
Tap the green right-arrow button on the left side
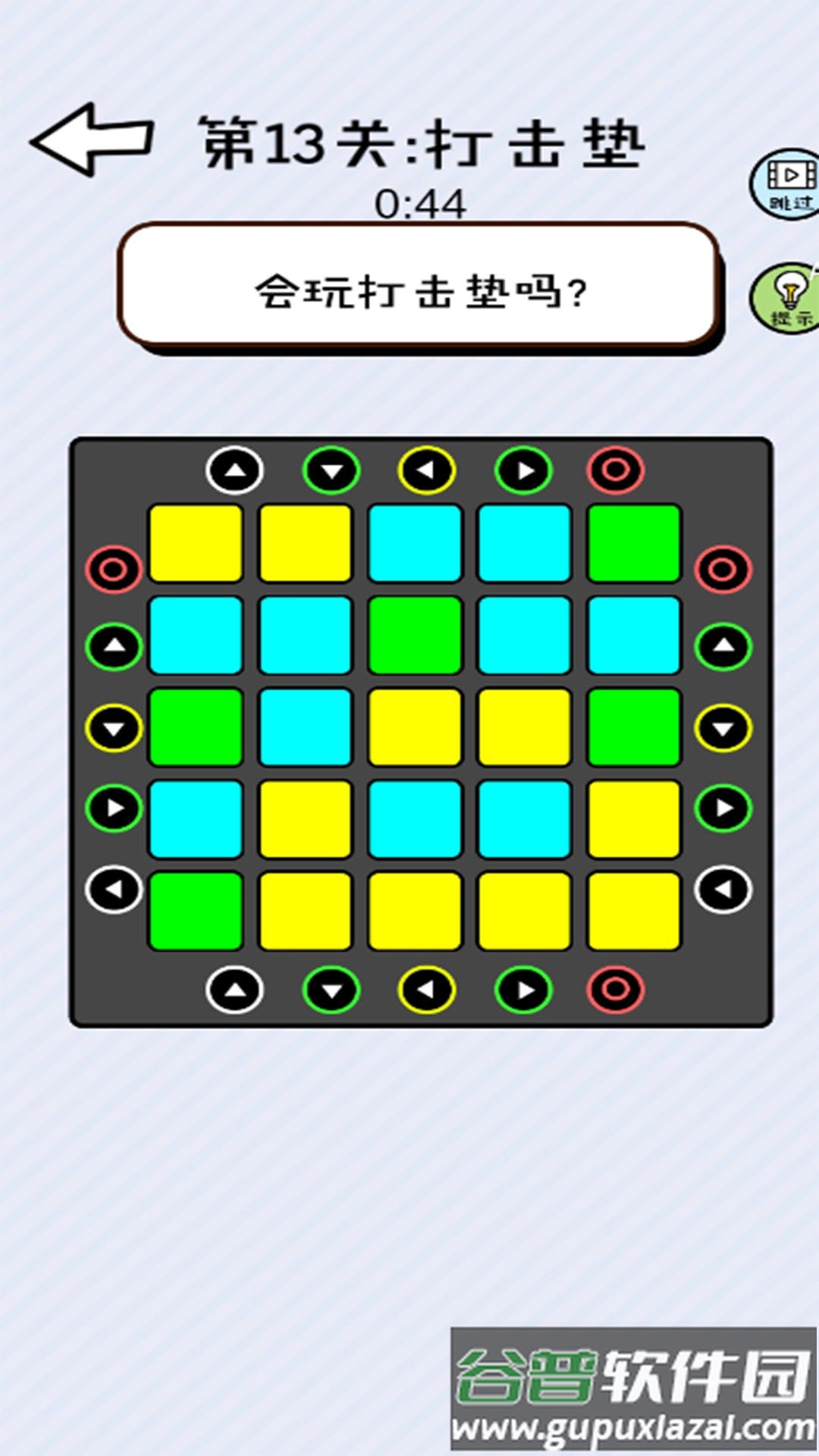[114, 808]
